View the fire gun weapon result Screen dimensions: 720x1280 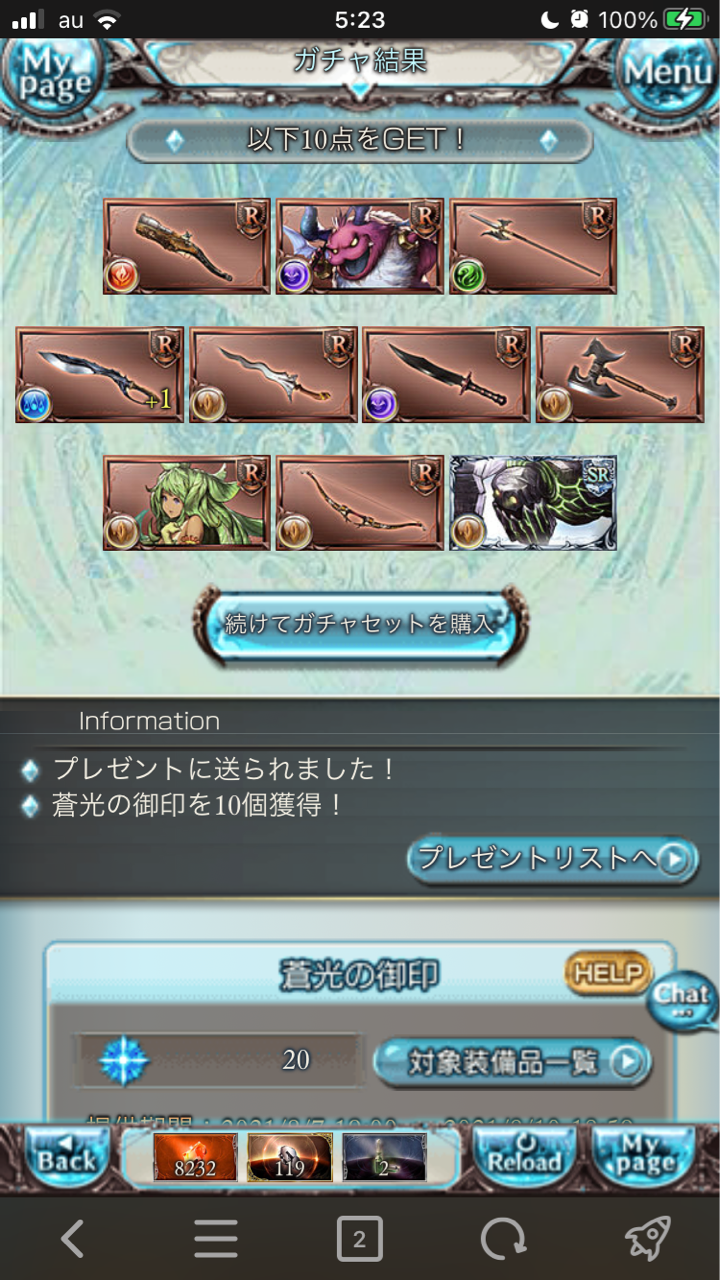(187, 246)
